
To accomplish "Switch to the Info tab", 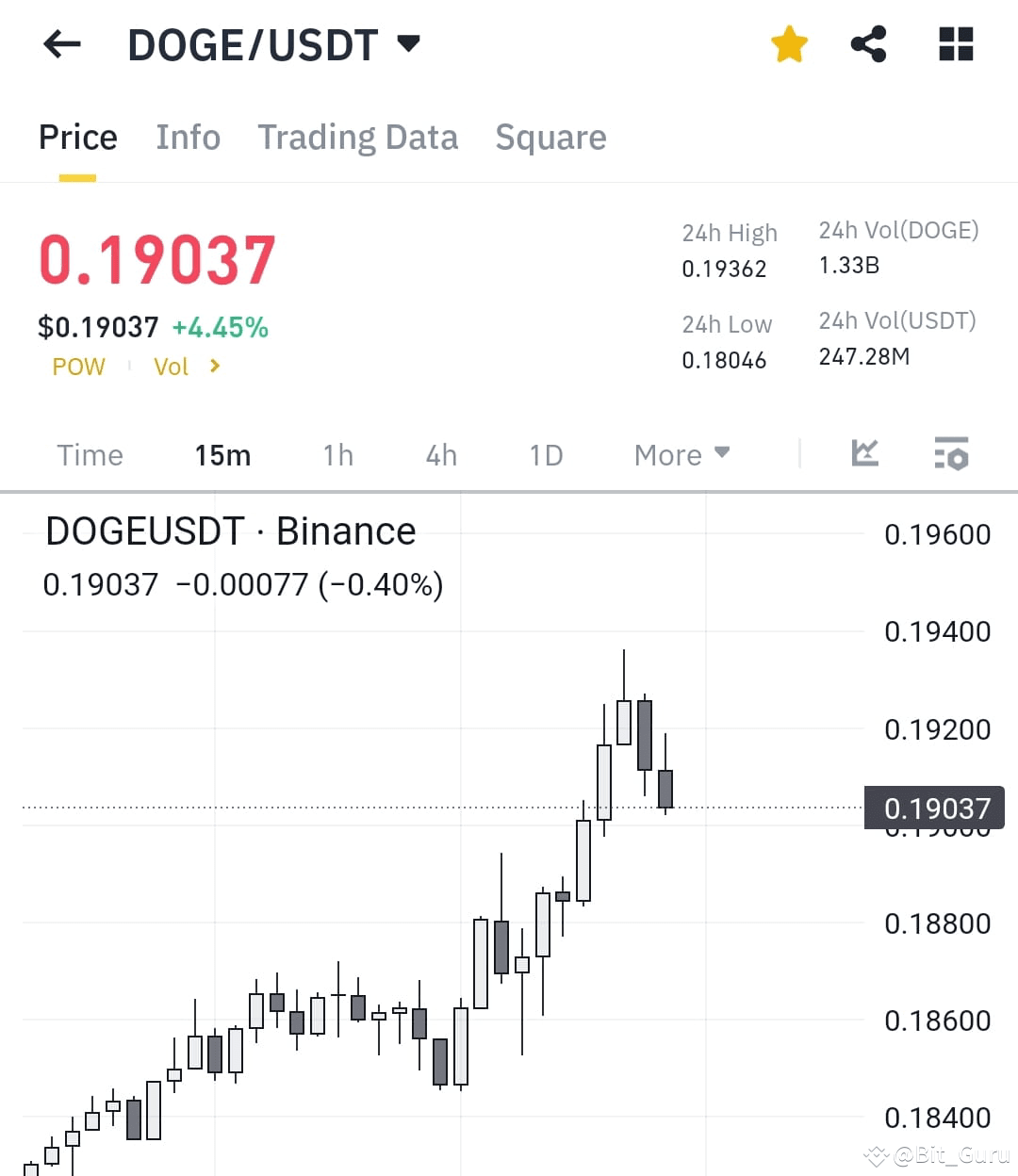I will [188, 138].
